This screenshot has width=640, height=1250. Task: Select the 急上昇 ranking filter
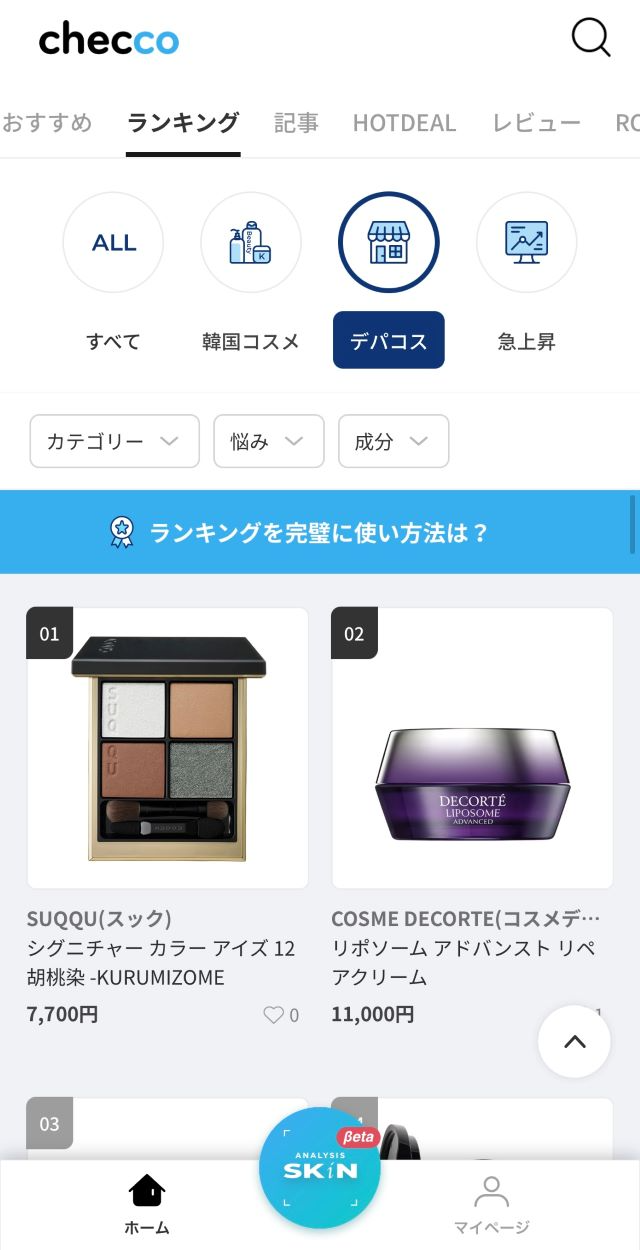tap(526, 243)
